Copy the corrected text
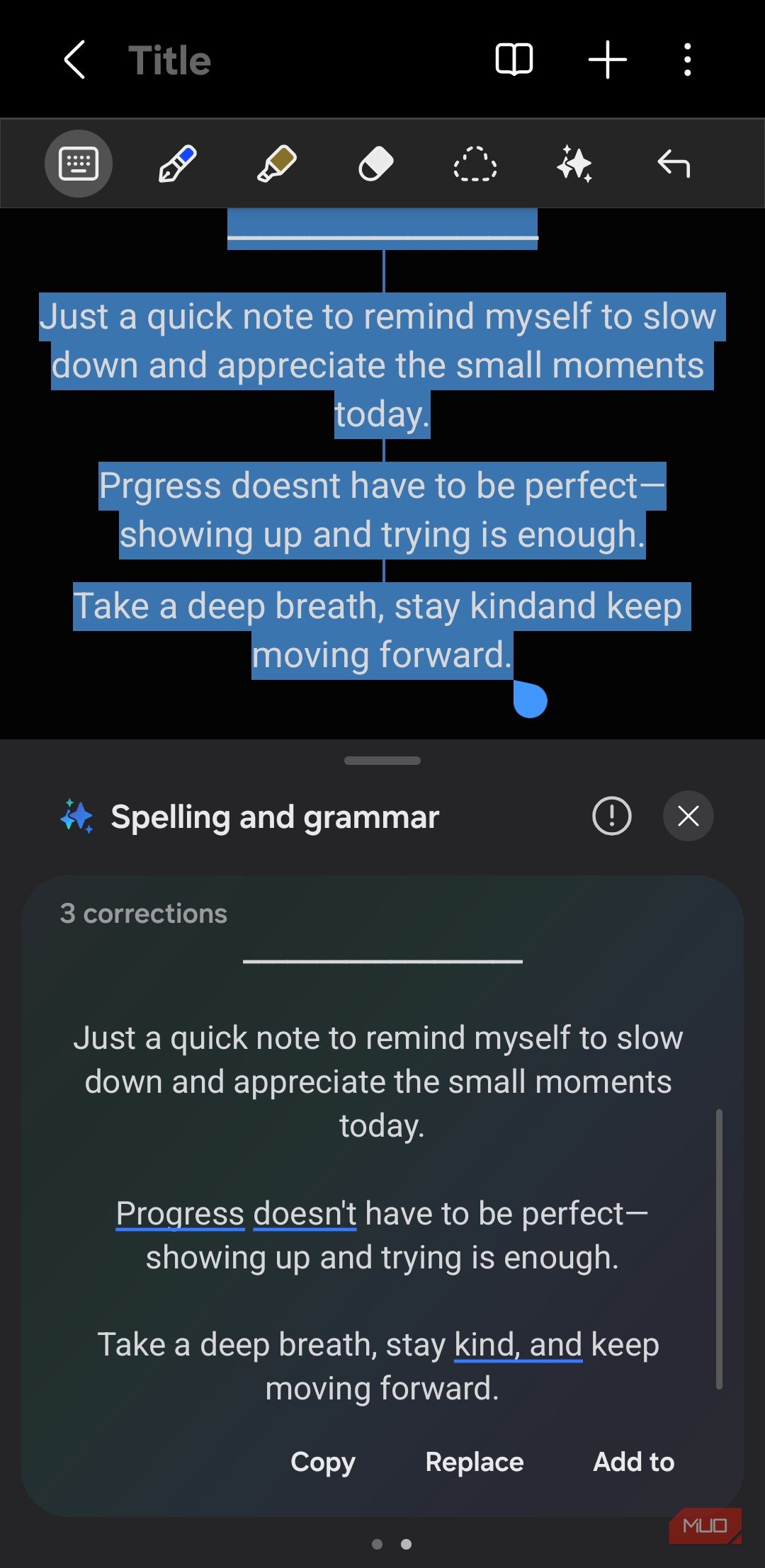This screenshot has width=765, height=1568. (323, 1462)
